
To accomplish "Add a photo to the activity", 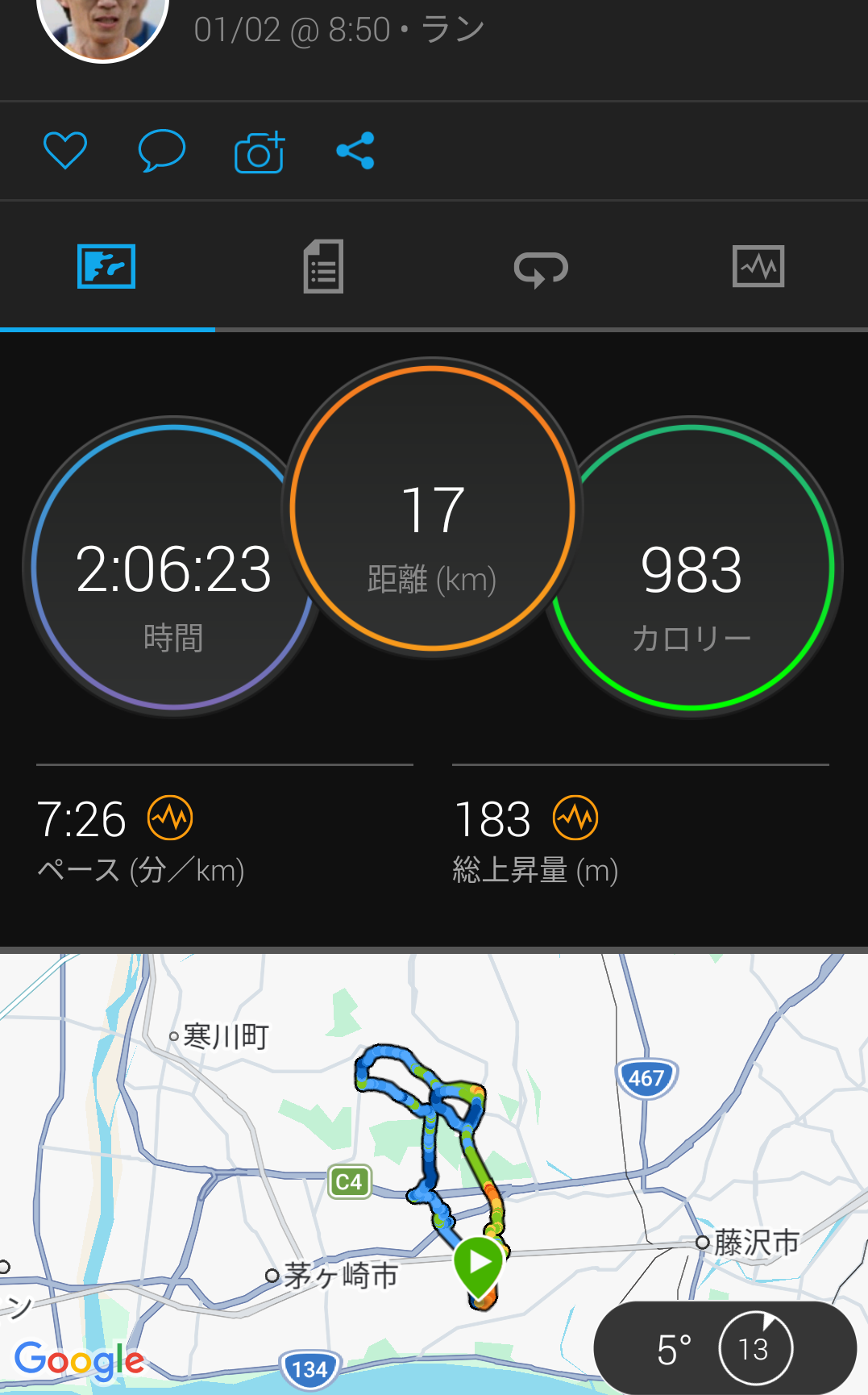I will pos(260,152).
